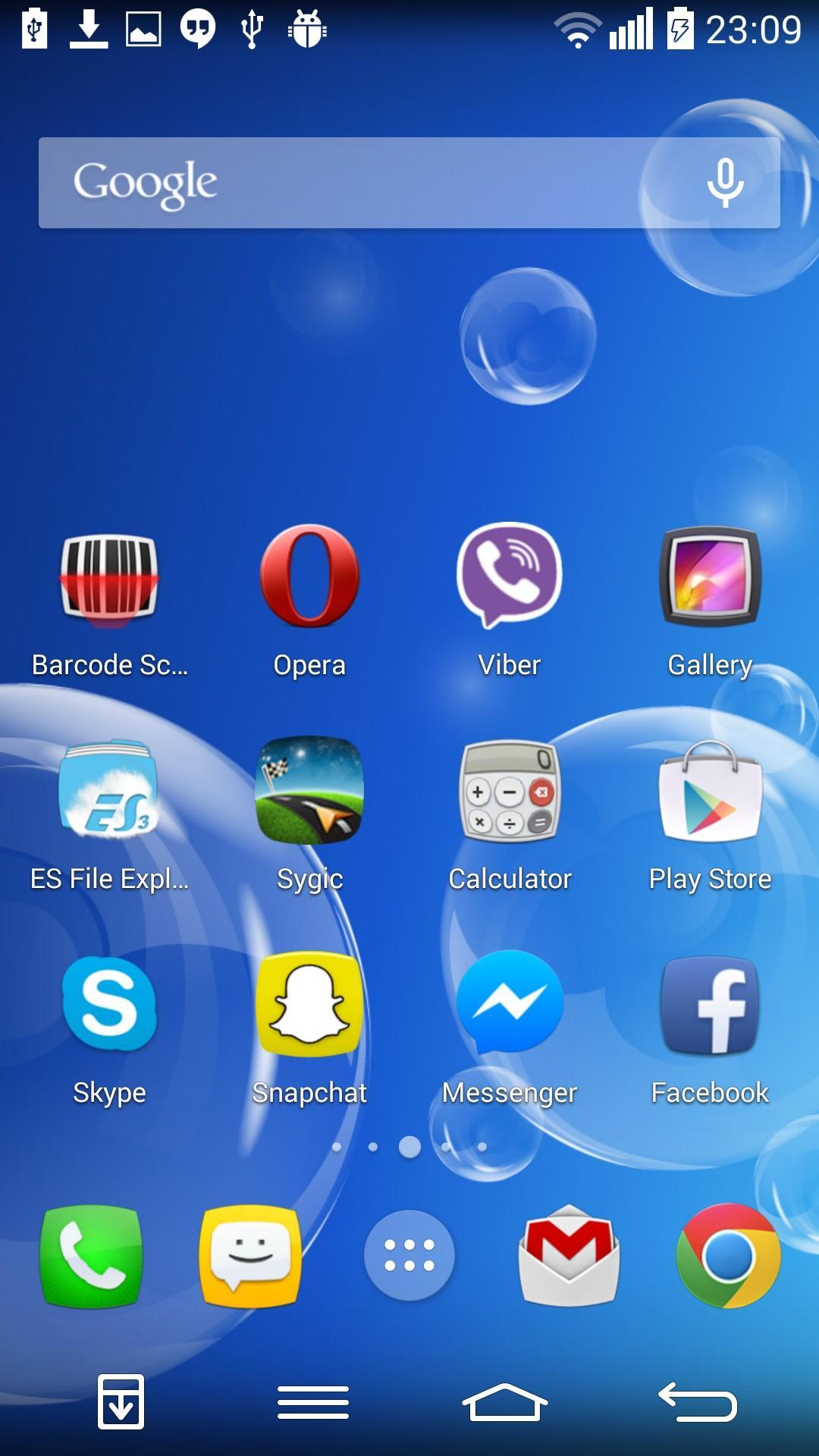Open the green phone dialer
Image resolution: width=819 pixels, height=1456 pixels.
point(91,1256)
